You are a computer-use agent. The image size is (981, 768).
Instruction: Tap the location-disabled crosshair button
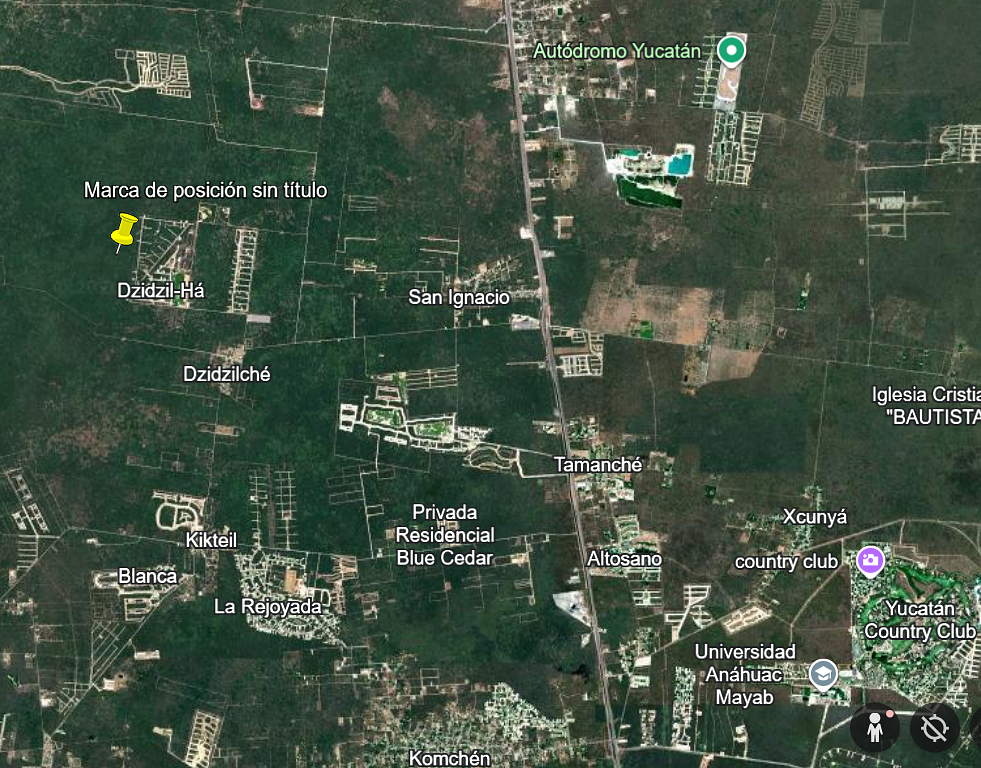tap(935, 728)
